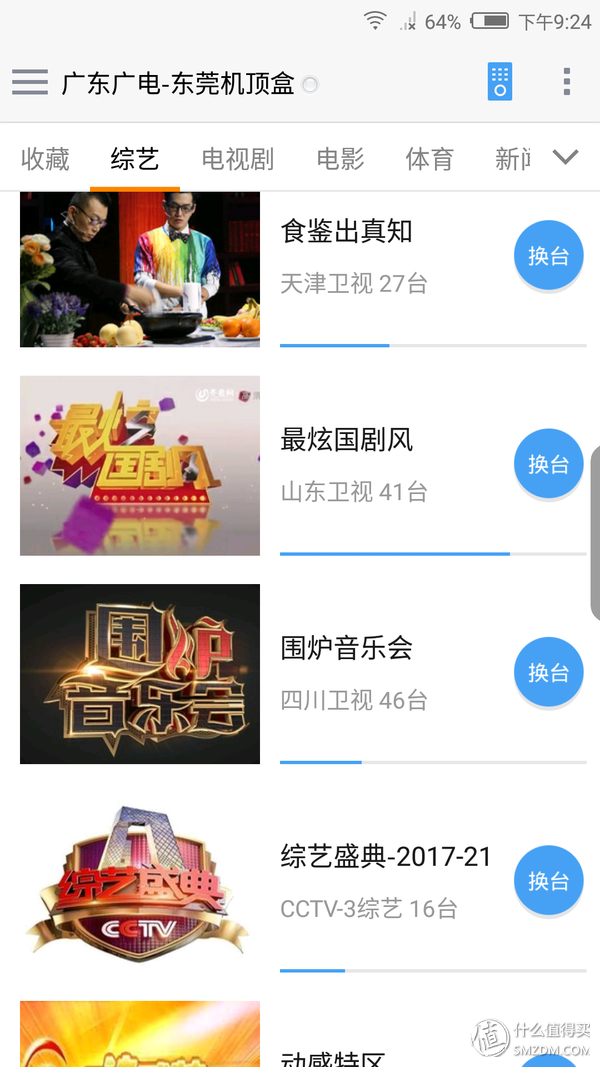Switch to the 电影 tab
This screenshot has width=600, height=1067.
[340, 159]
